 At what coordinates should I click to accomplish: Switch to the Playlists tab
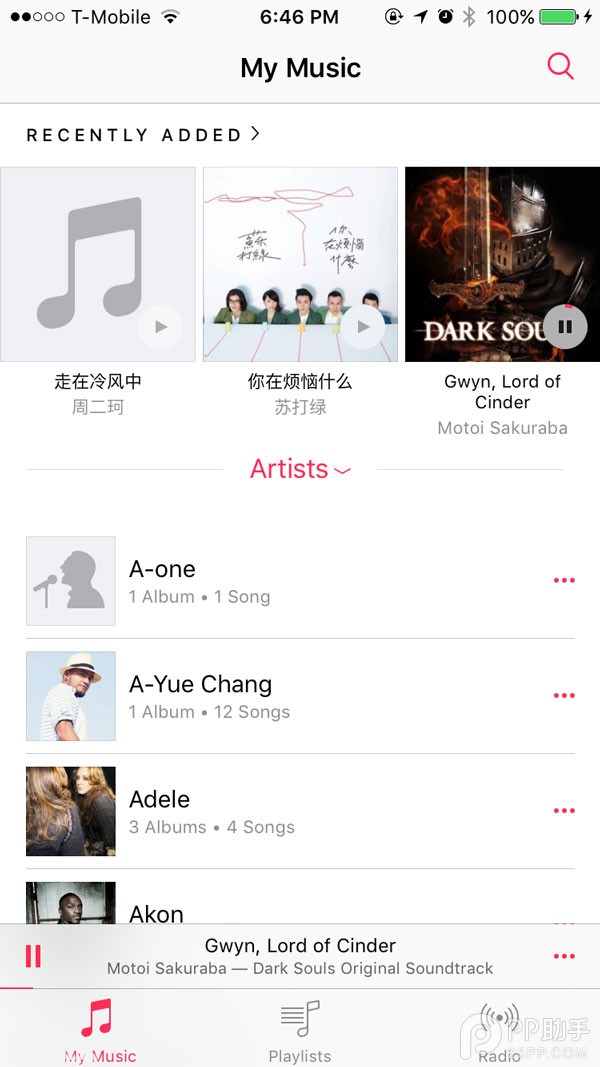300,1030
